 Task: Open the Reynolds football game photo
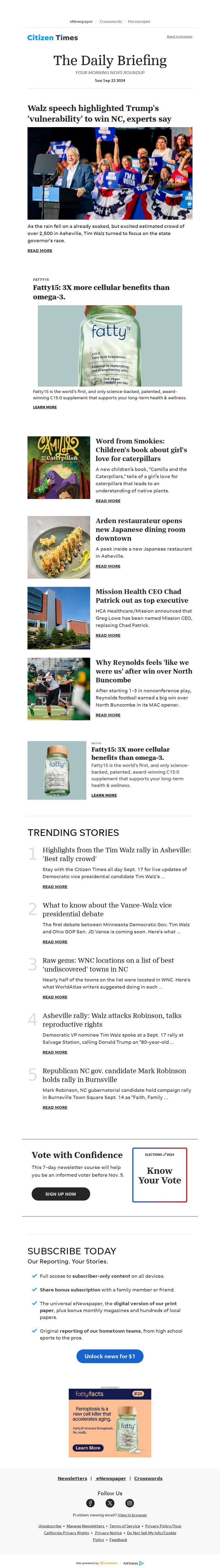point(59,689)
